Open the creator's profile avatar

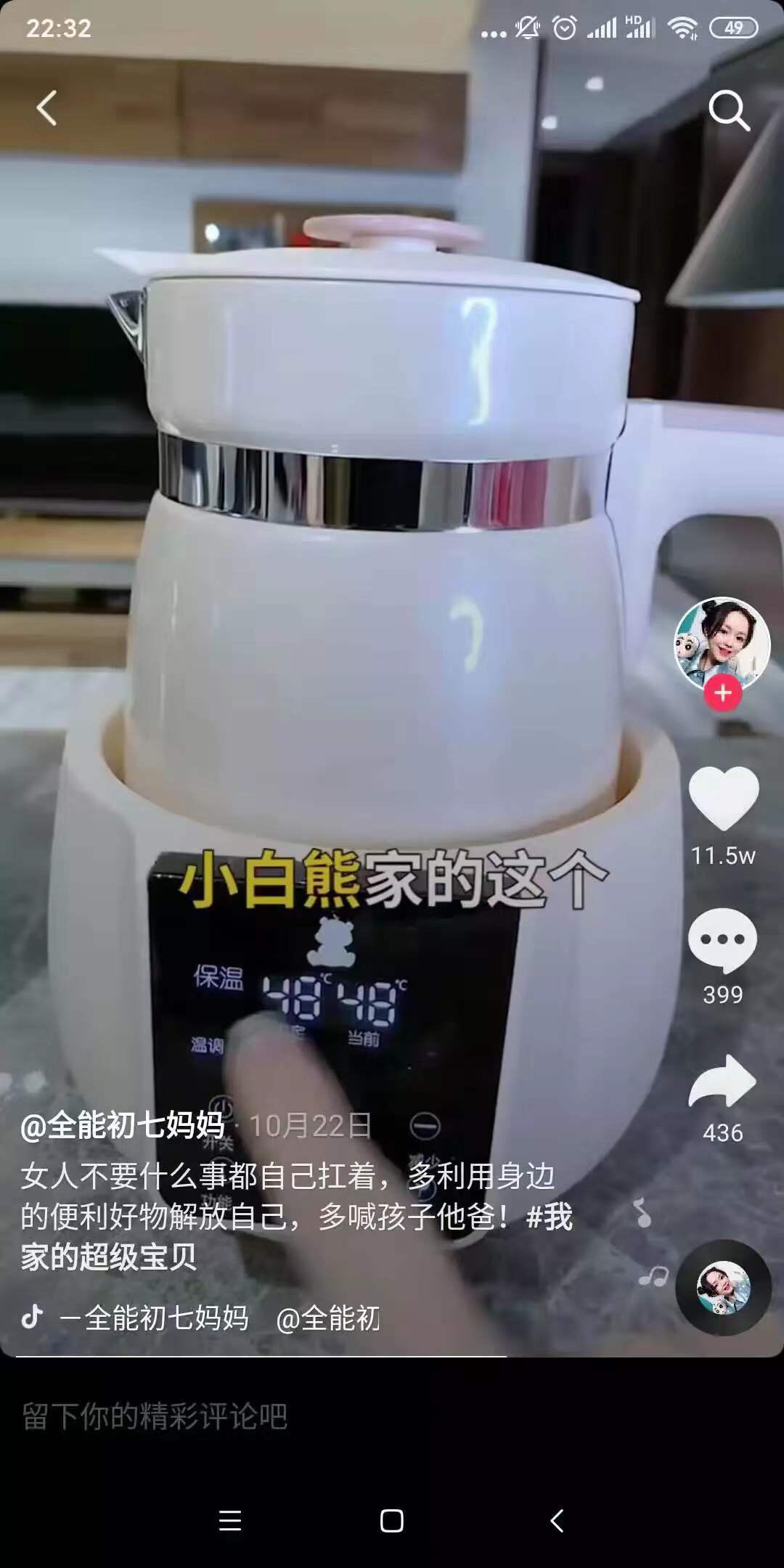(722, 643)
